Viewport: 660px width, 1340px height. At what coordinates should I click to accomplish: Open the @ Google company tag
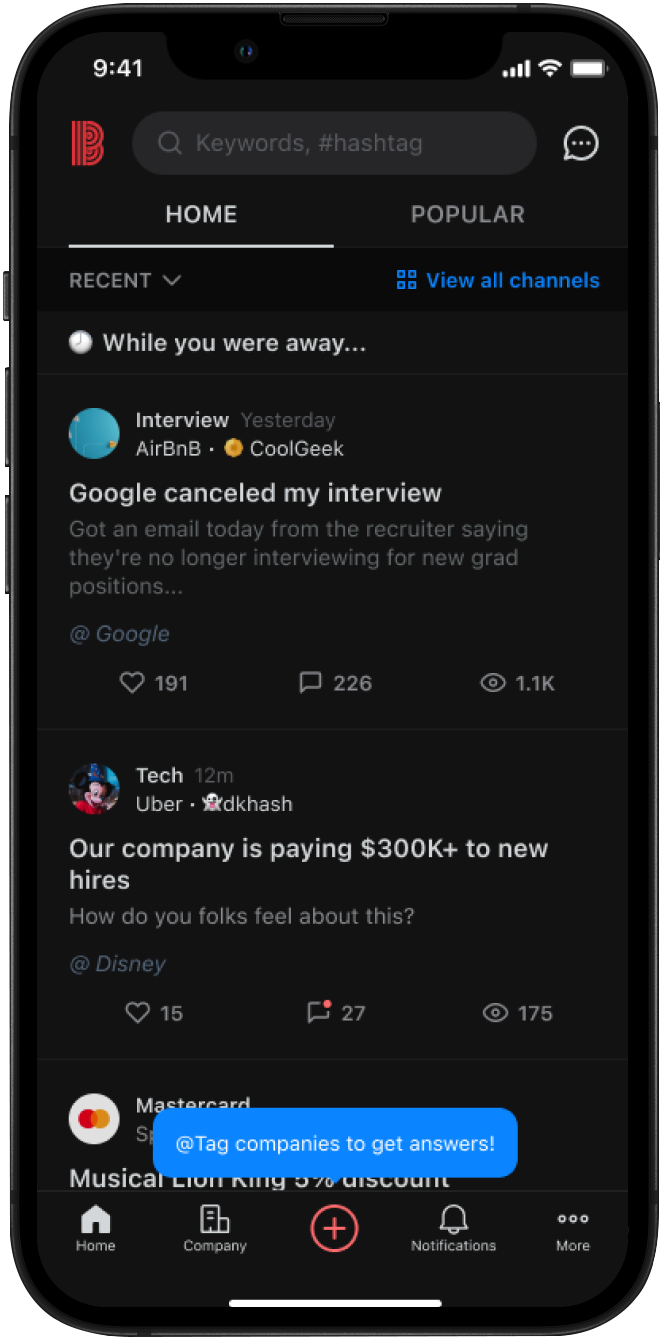click(119, 634)
